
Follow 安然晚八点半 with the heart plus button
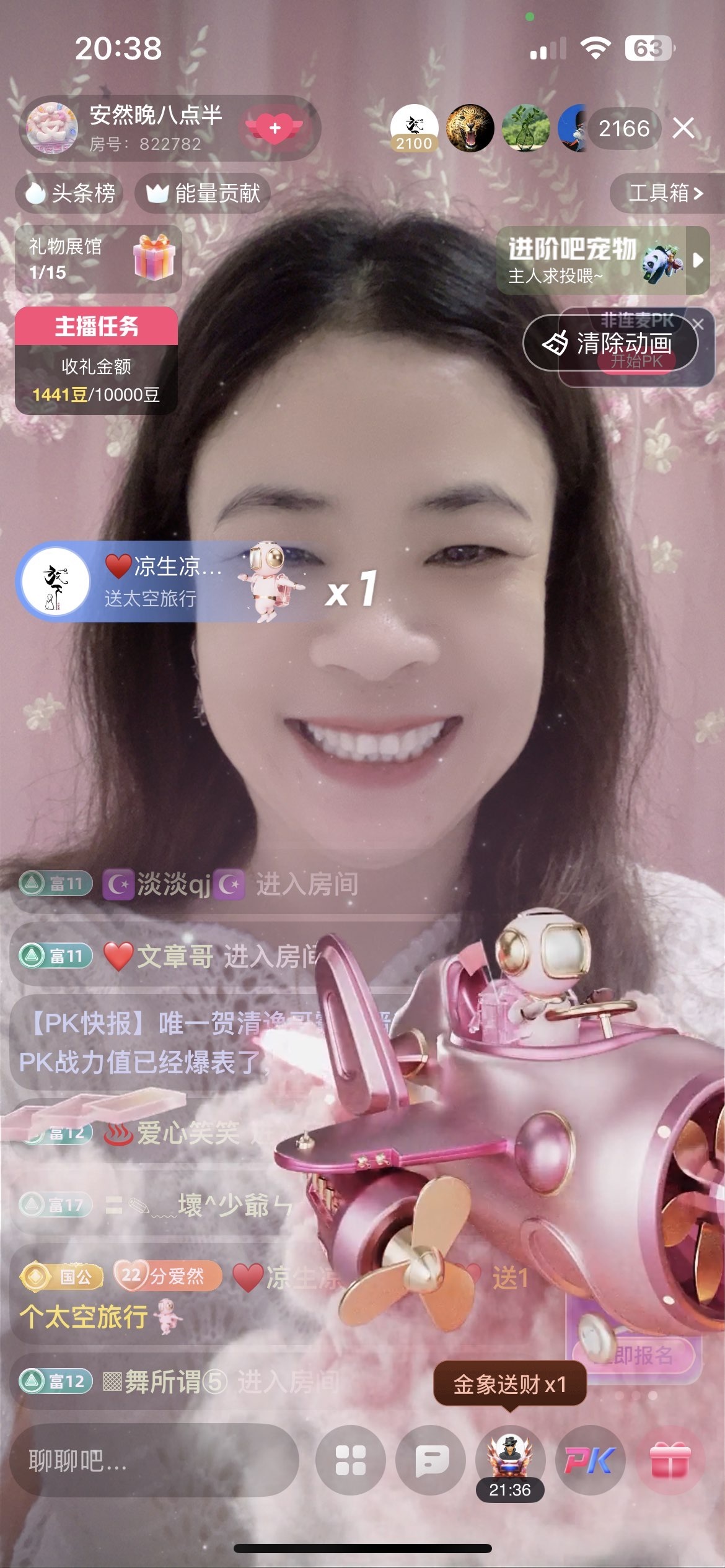point(275,128)
